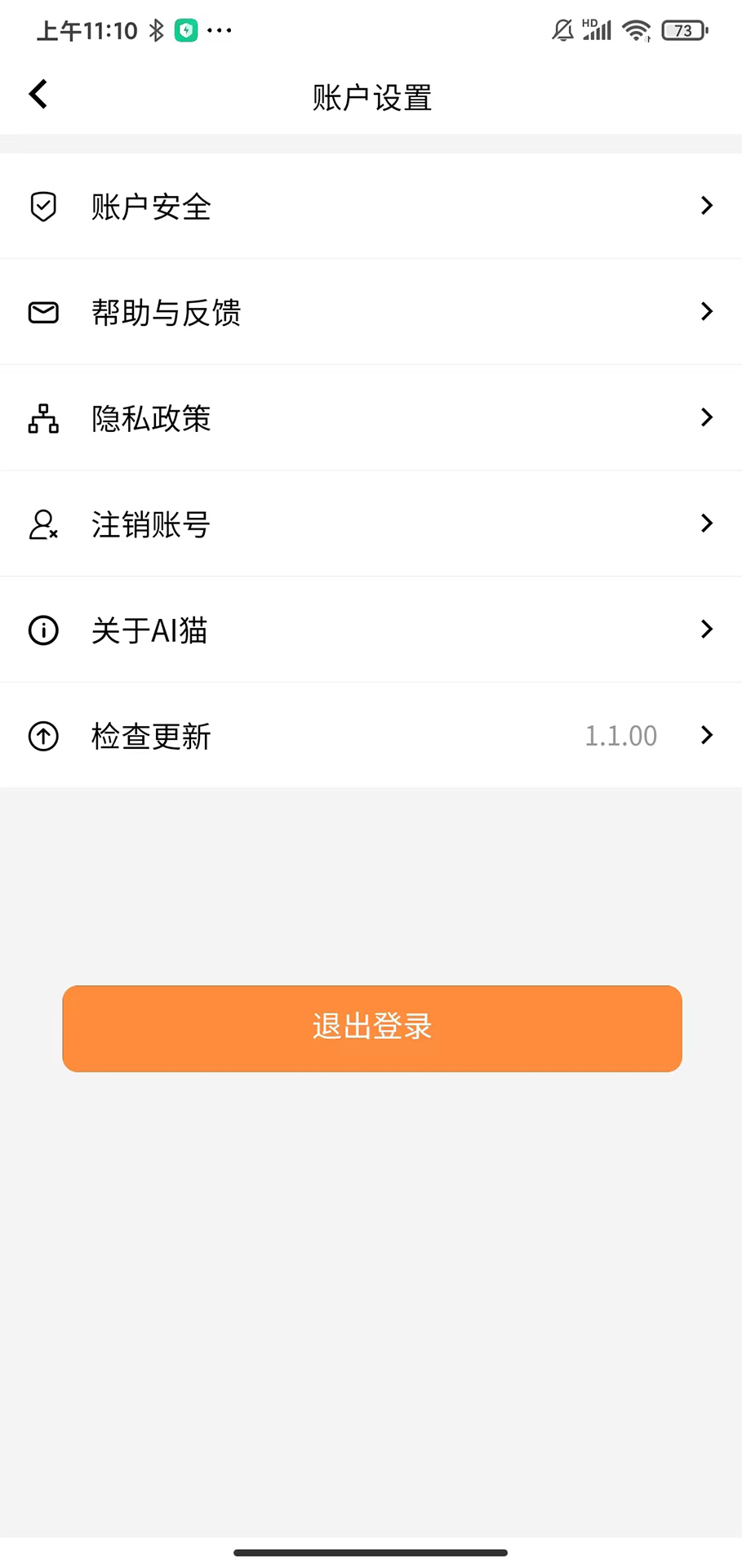
Task: Click the info icon for 关于AI猫
Action: pyautogui.click(x=42, y=630)
